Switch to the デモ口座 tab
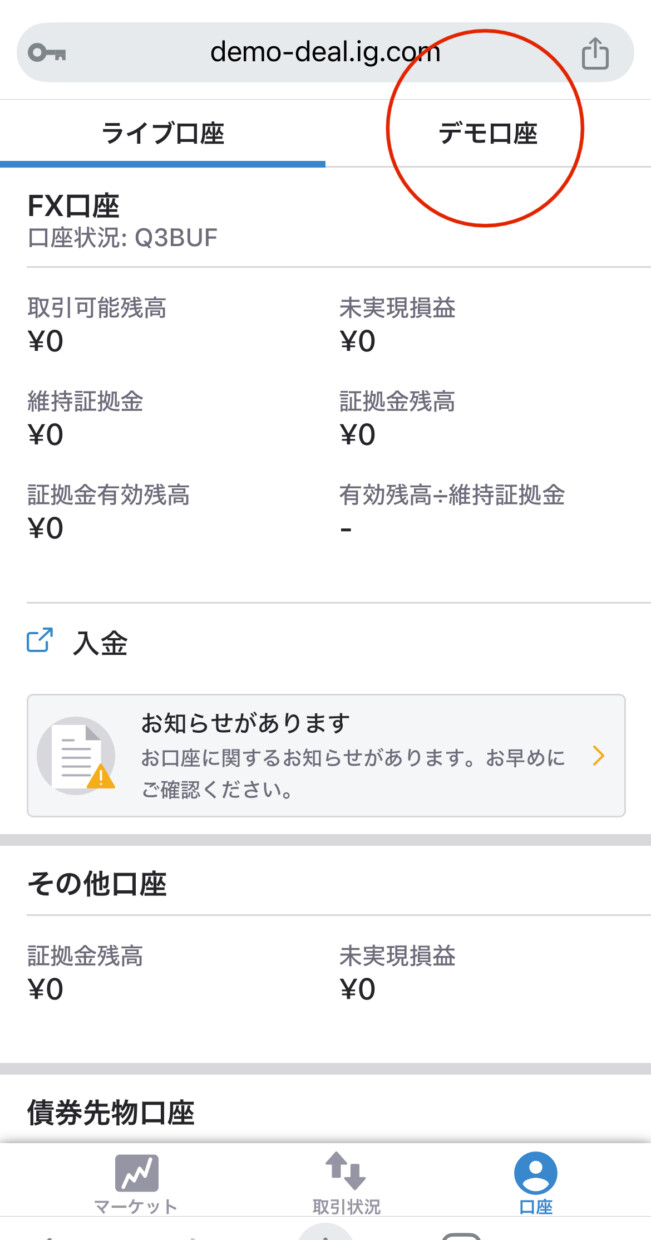 (487, 133)
